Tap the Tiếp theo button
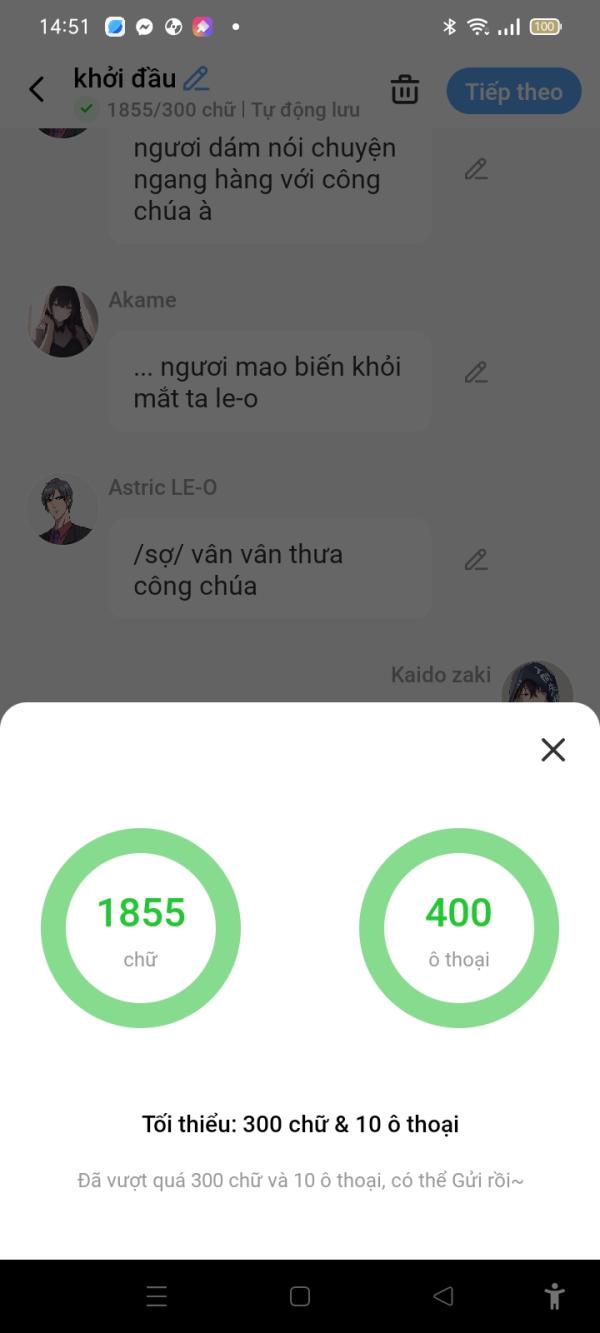The image size is (600, 1333). click(514, 92)
